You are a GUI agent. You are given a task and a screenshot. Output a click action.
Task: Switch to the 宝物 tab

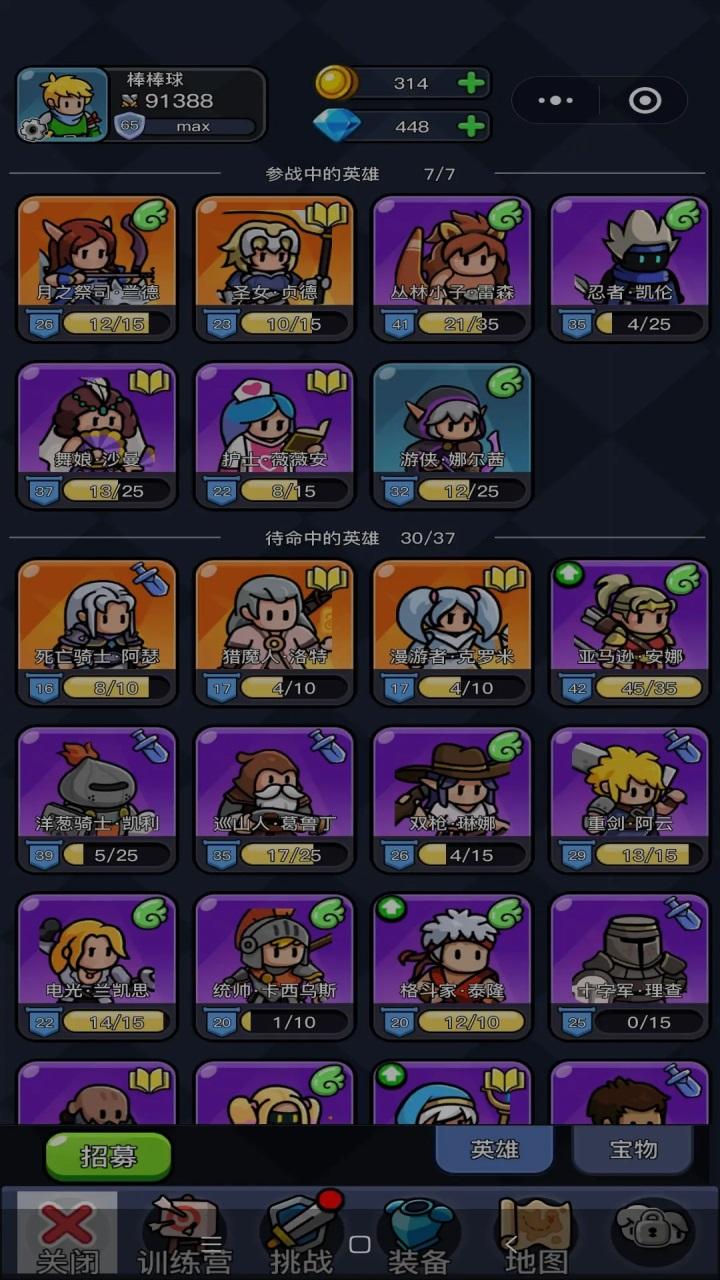633,1149
